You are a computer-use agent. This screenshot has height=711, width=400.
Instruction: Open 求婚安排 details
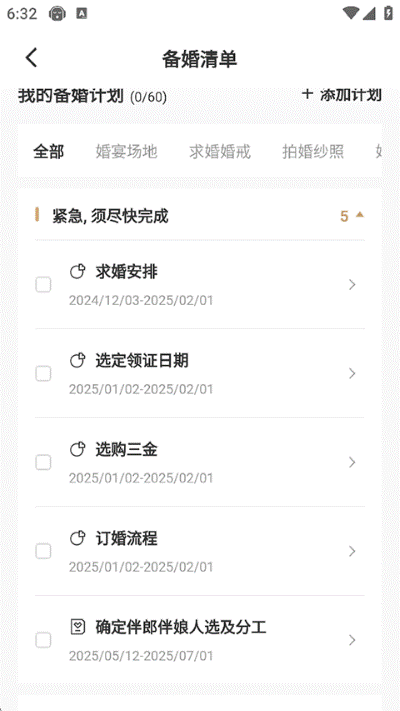tap(200, 285)
